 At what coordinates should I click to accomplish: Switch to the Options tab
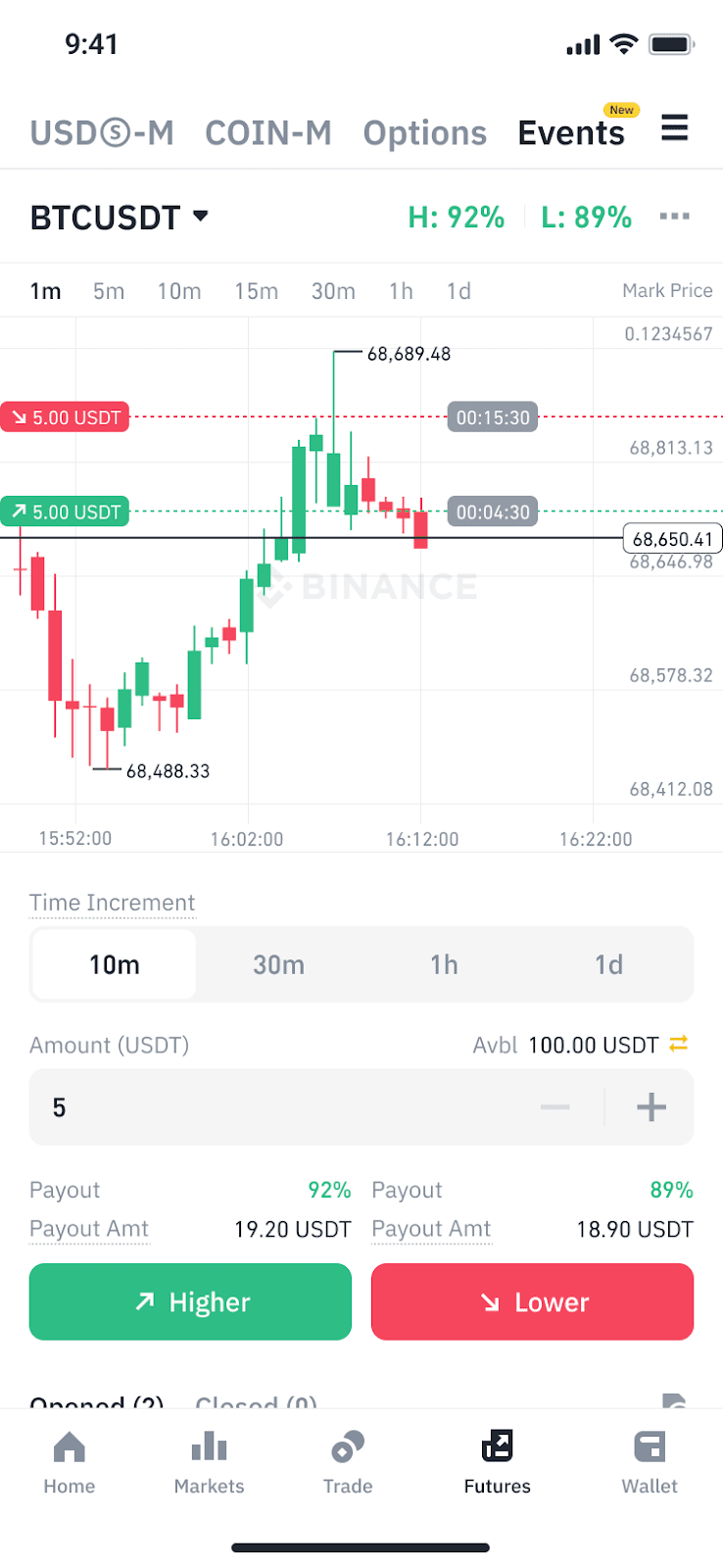tap(424, 132)
